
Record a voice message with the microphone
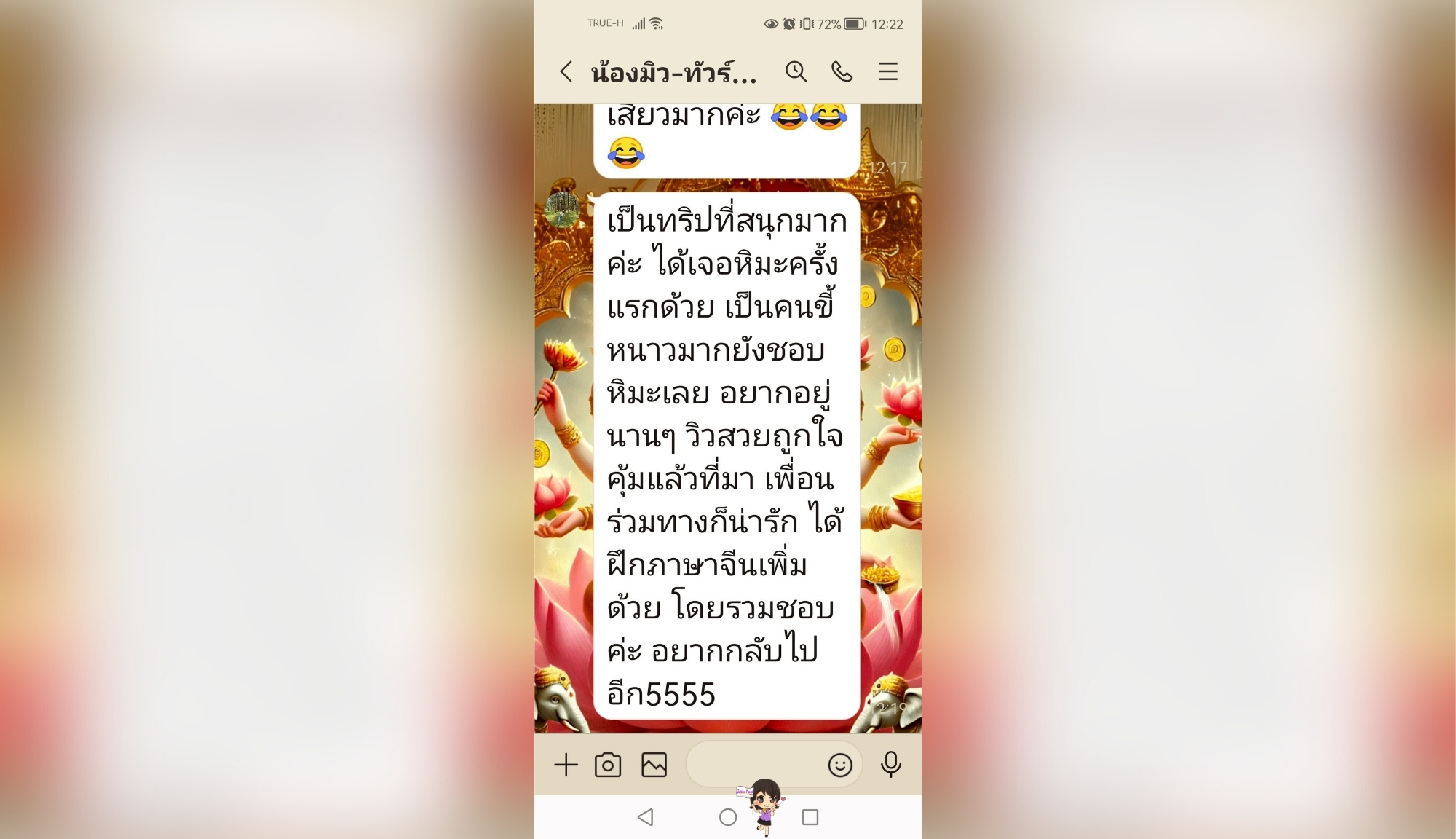click(x=890, y=764)
